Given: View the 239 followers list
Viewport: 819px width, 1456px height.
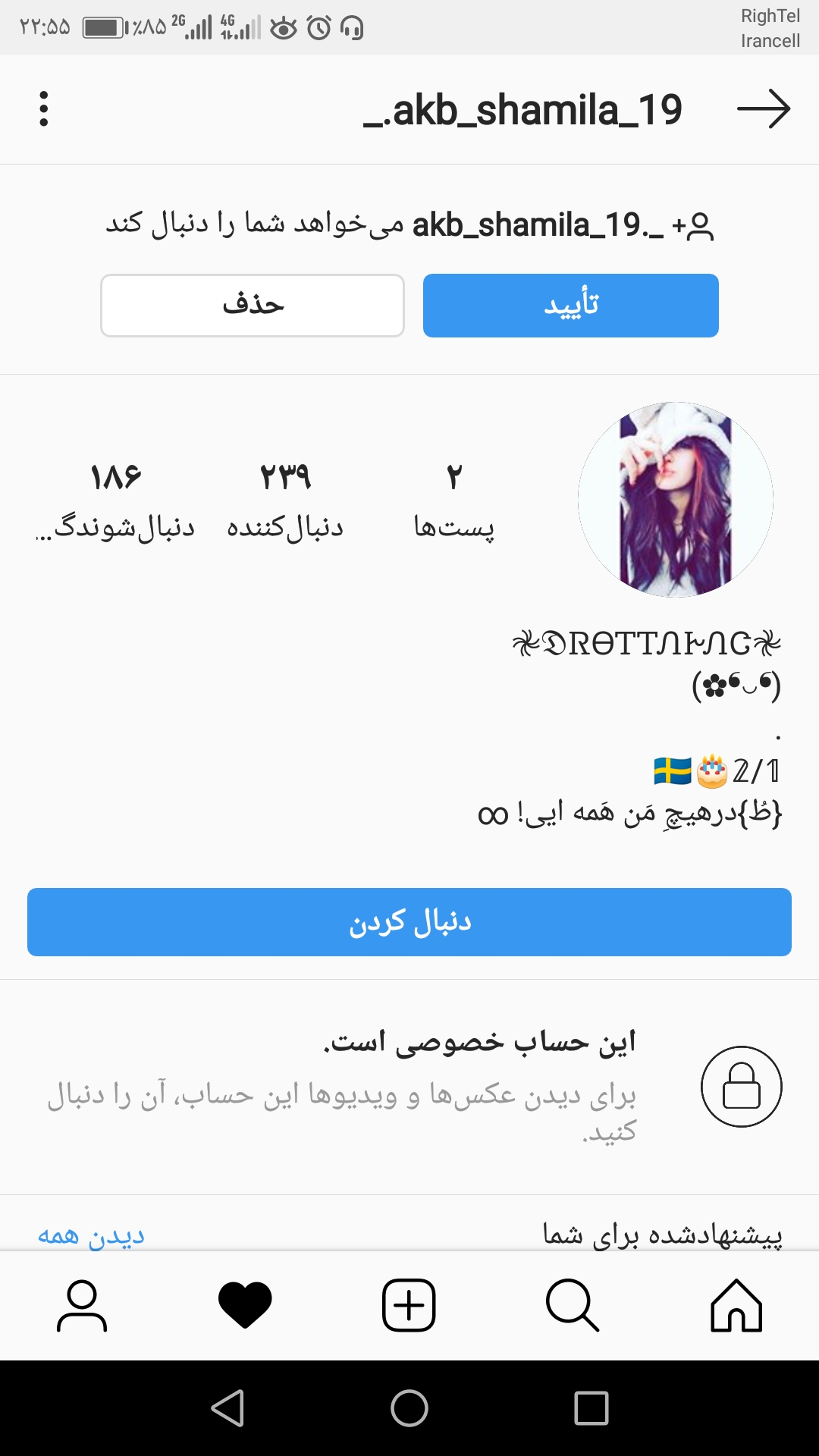Looking at the screenshot, I should tap(285, 500).
